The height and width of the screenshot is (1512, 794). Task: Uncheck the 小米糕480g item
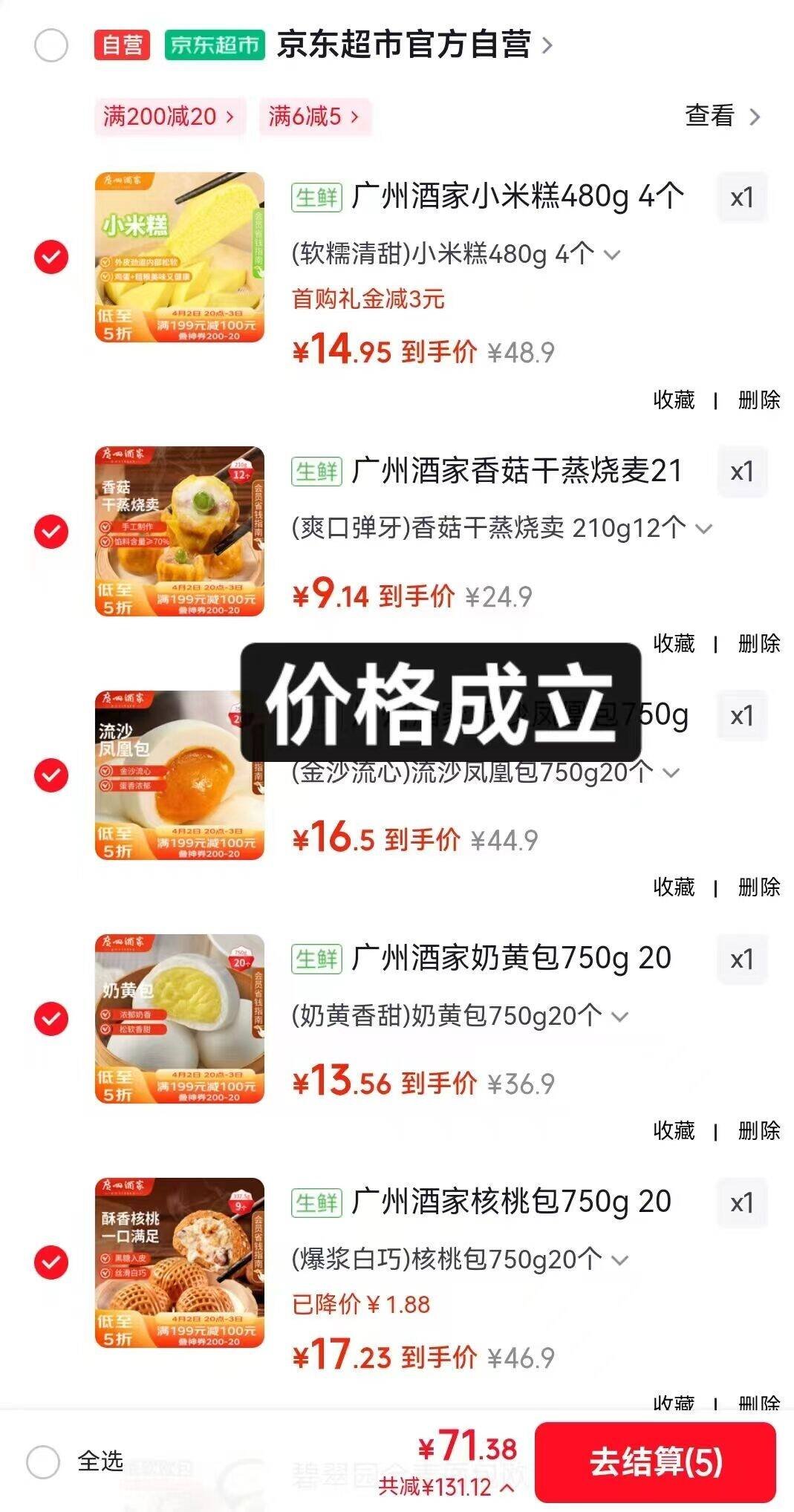51,257
